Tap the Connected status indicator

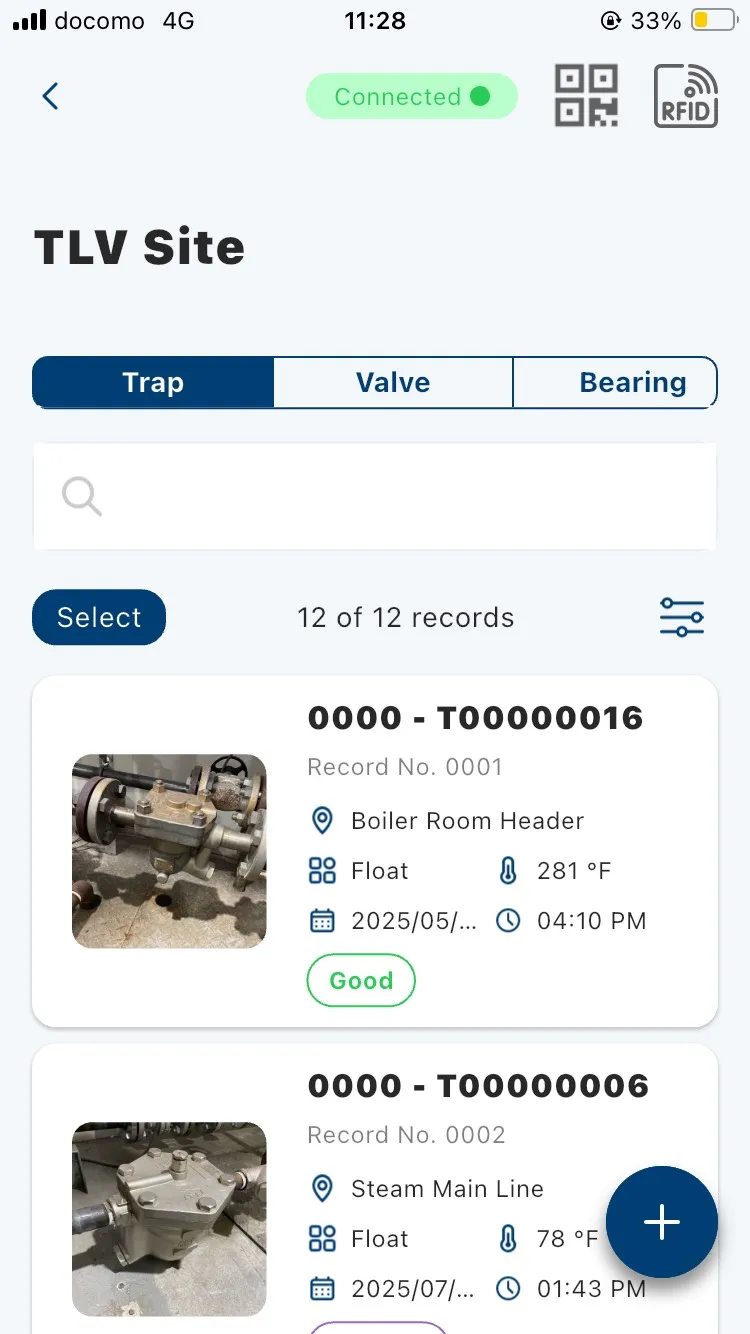[411, 96]
